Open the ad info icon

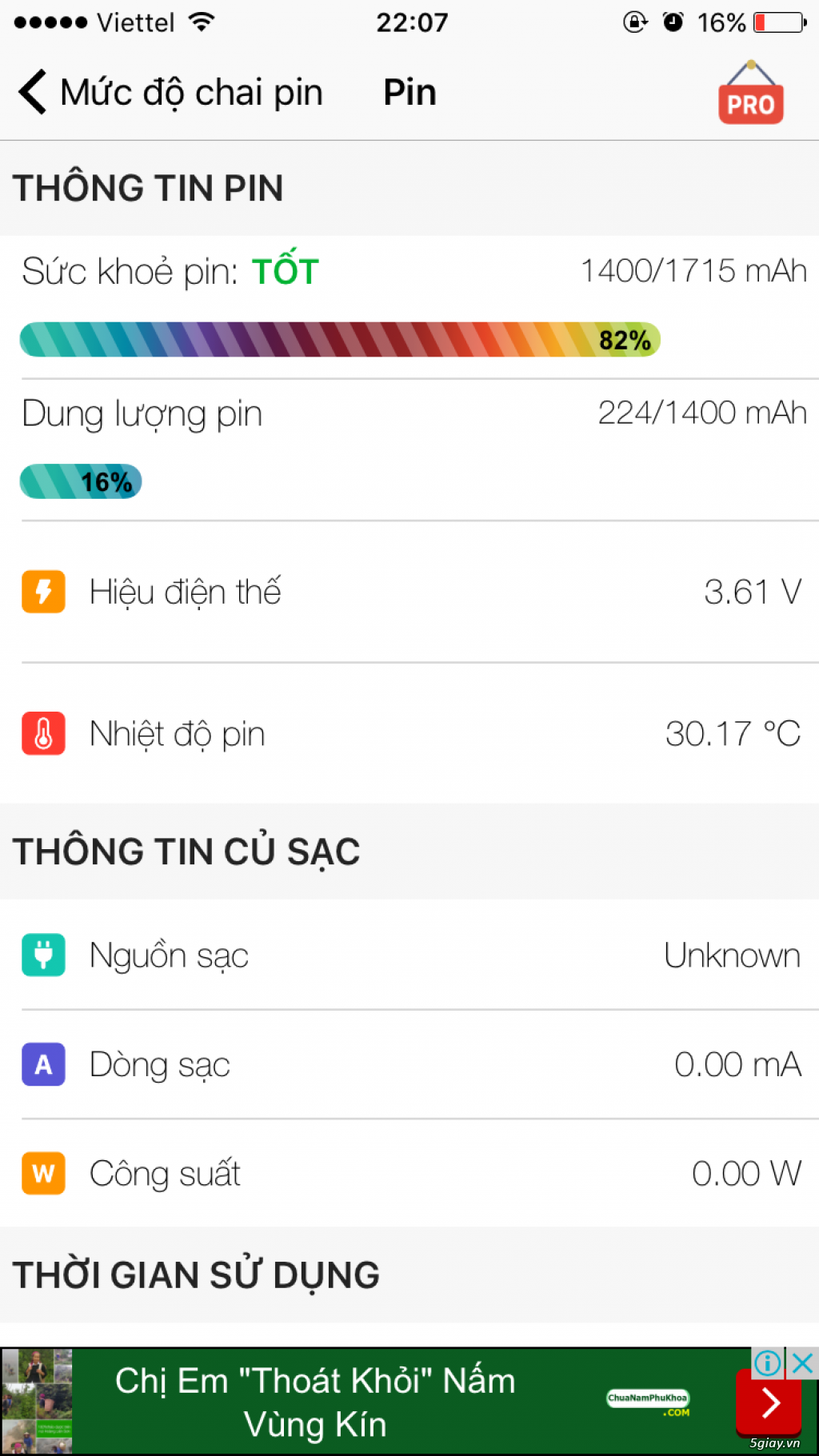click(x=768, y=1363)
